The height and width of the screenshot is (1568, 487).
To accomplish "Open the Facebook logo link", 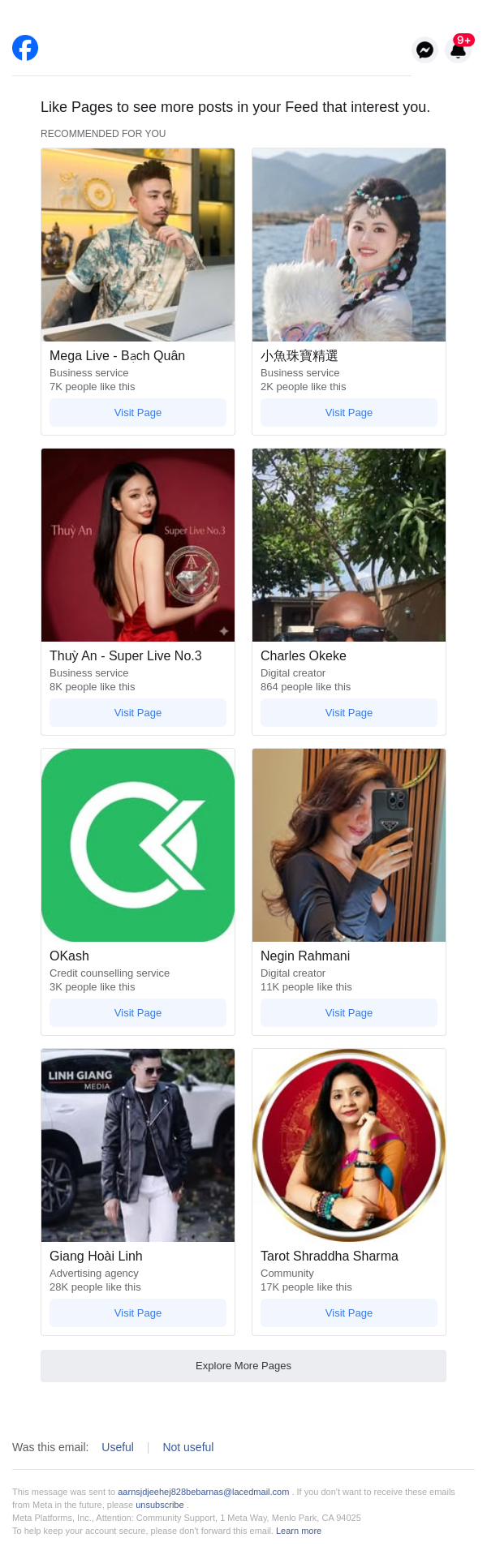I will pyautogui.click(x=25, y=48).
